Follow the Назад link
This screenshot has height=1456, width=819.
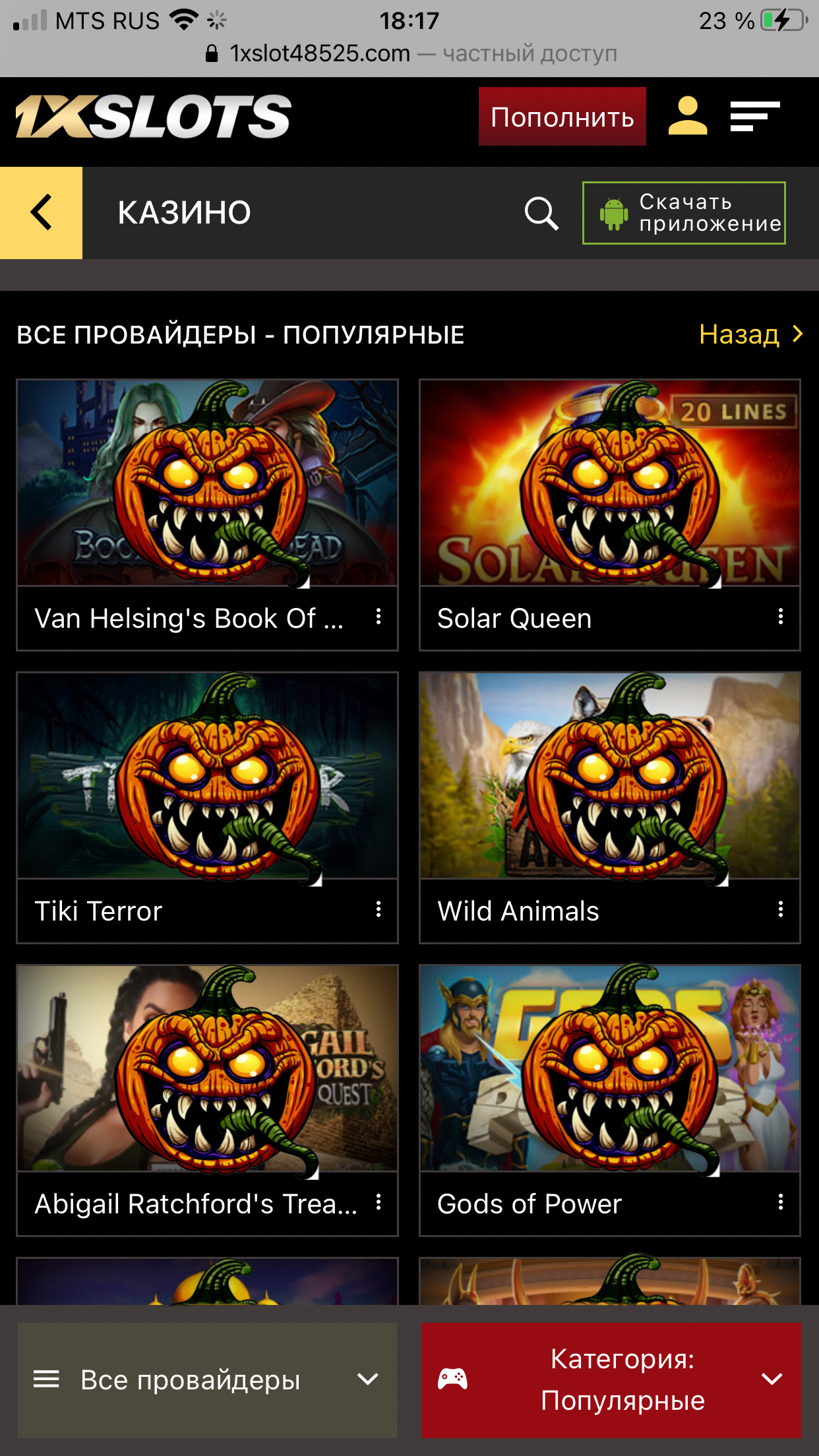750,334
